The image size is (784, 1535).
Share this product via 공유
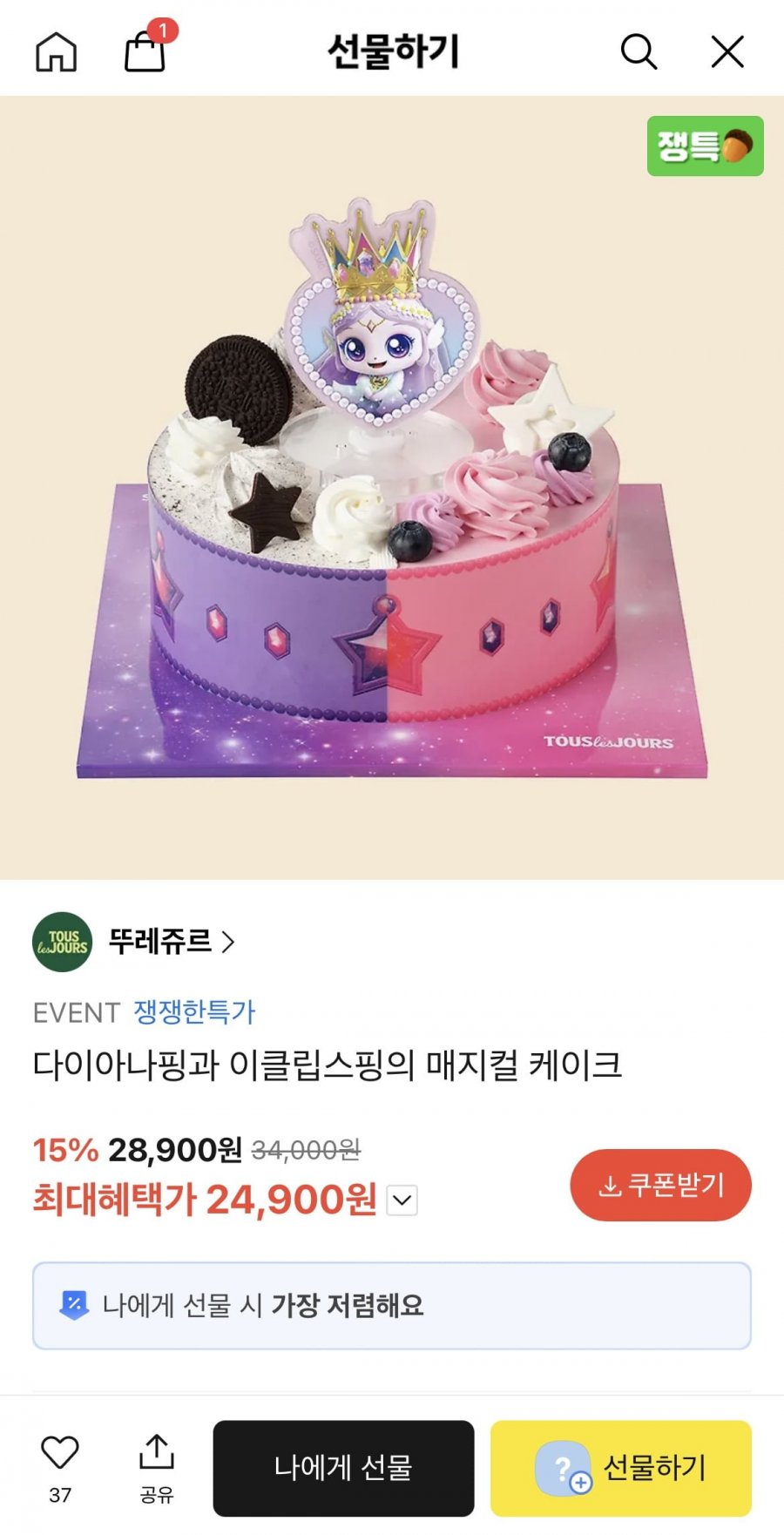point(157,1467)
